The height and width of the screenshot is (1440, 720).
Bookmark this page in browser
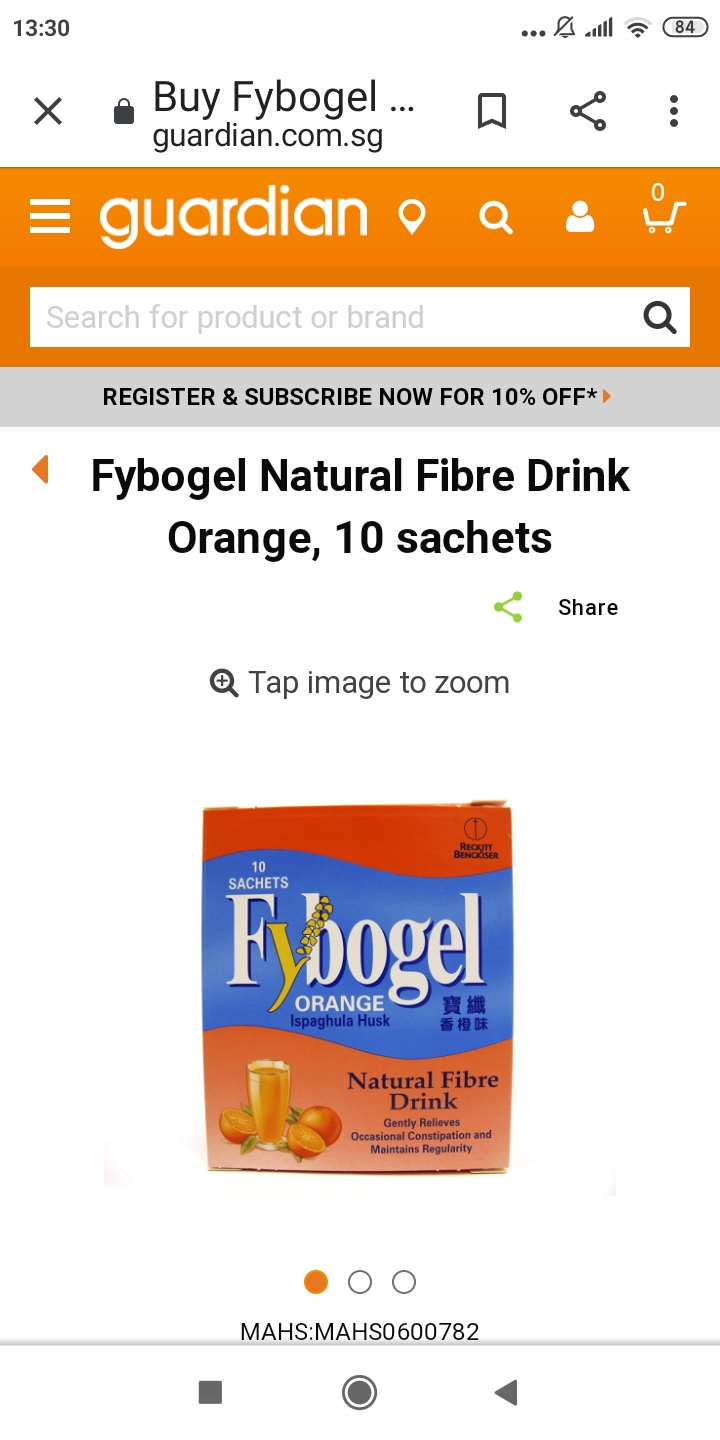click(x=491, y=111)
